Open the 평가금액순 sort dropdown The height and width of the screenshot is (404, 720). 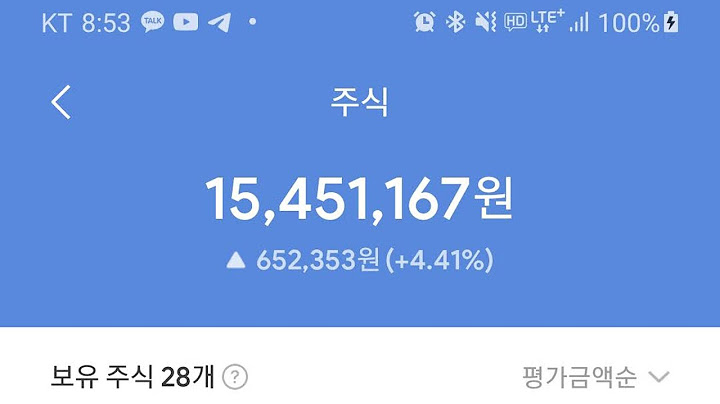594,377
